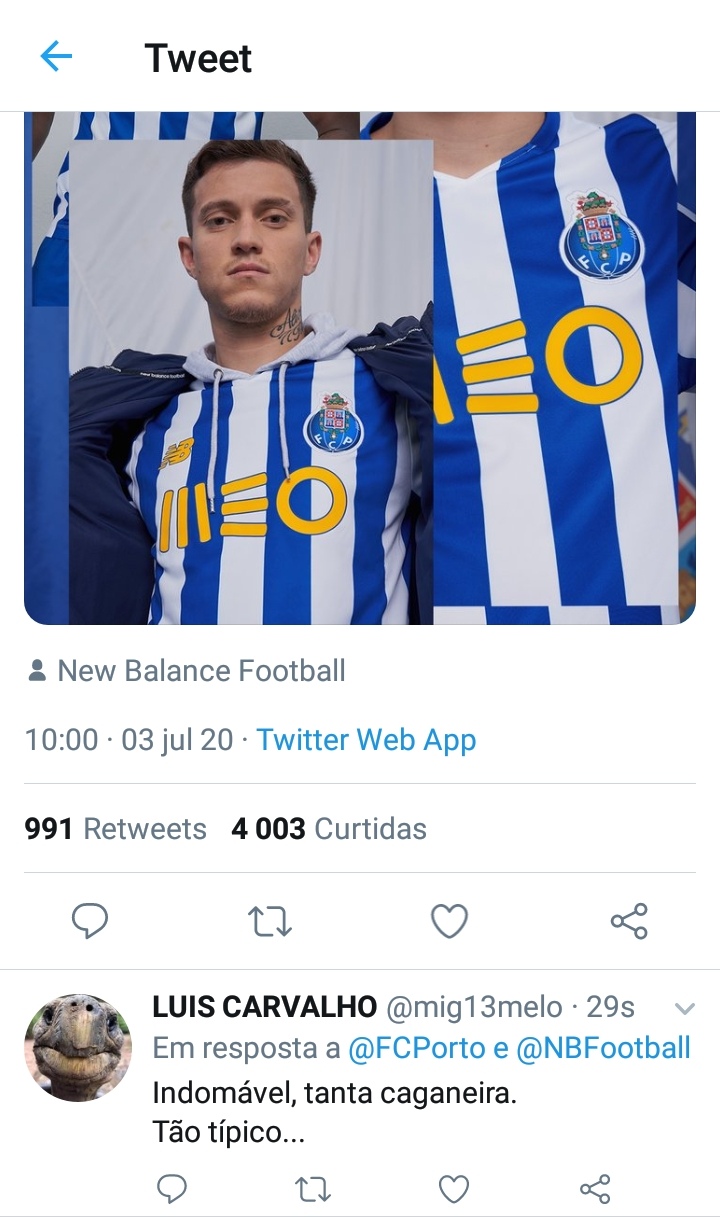Open the tweet's jersey photo
Screen dimensions: 720x1217
360,368
